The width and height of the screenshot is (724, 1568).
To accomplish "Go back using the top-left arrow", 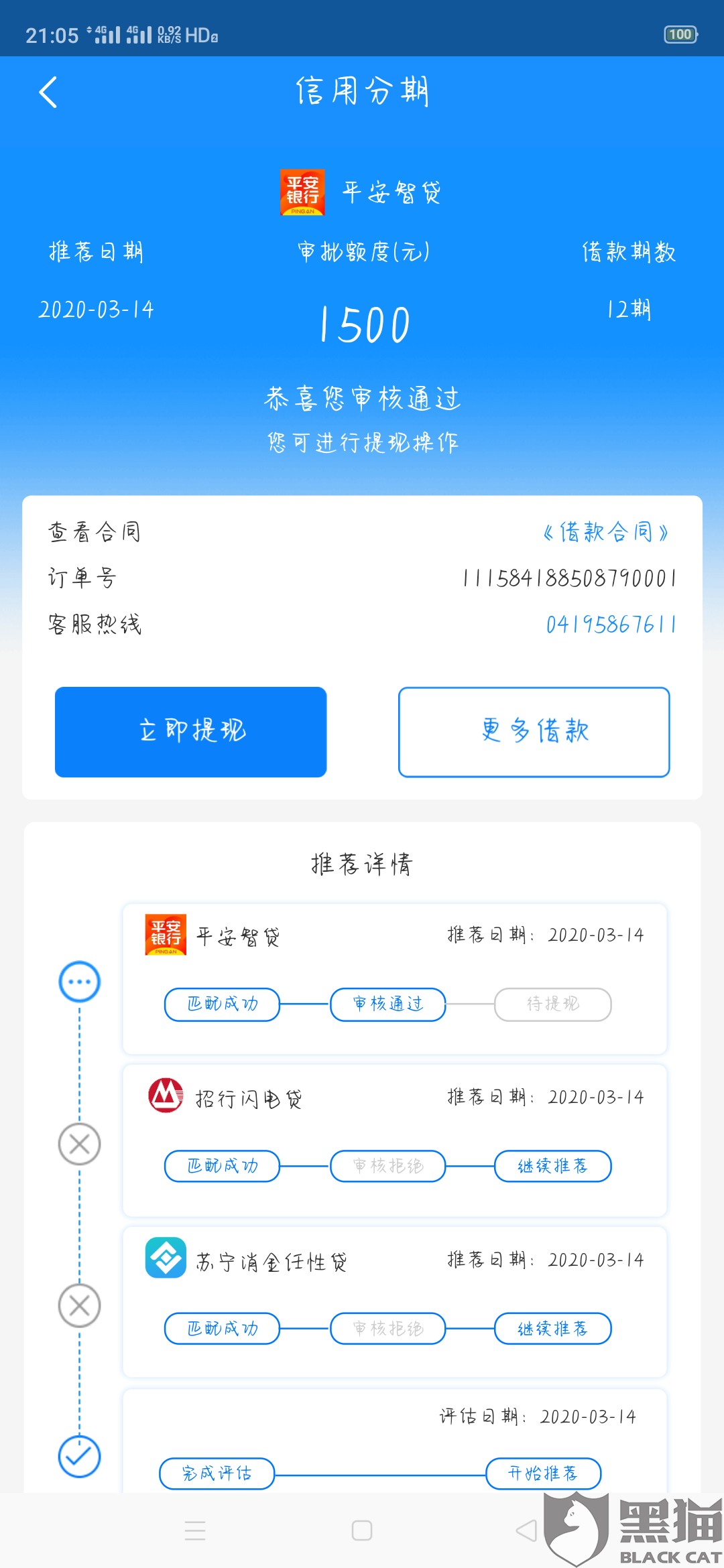I will pos(48,92).
